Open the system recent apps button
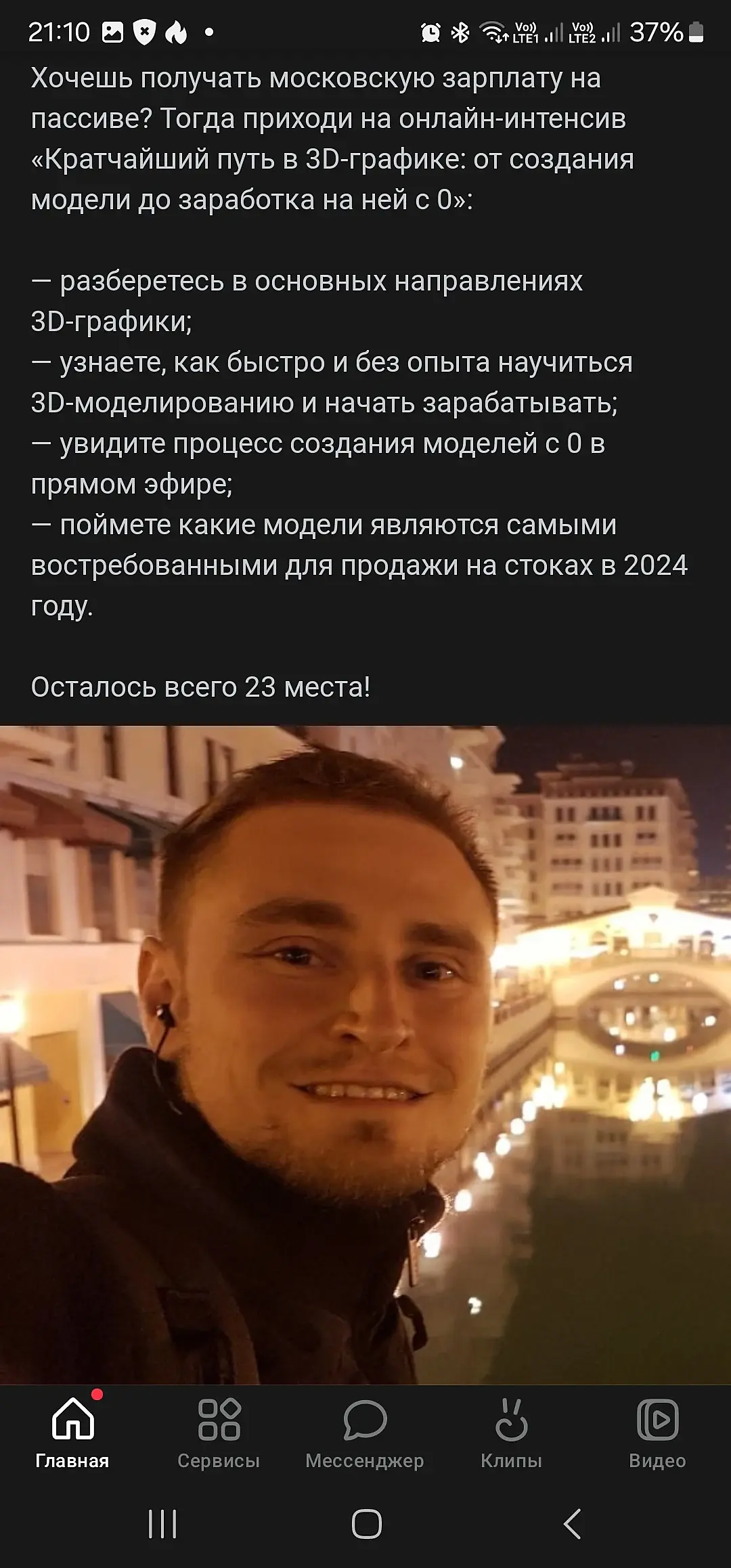 [162, 1524]
